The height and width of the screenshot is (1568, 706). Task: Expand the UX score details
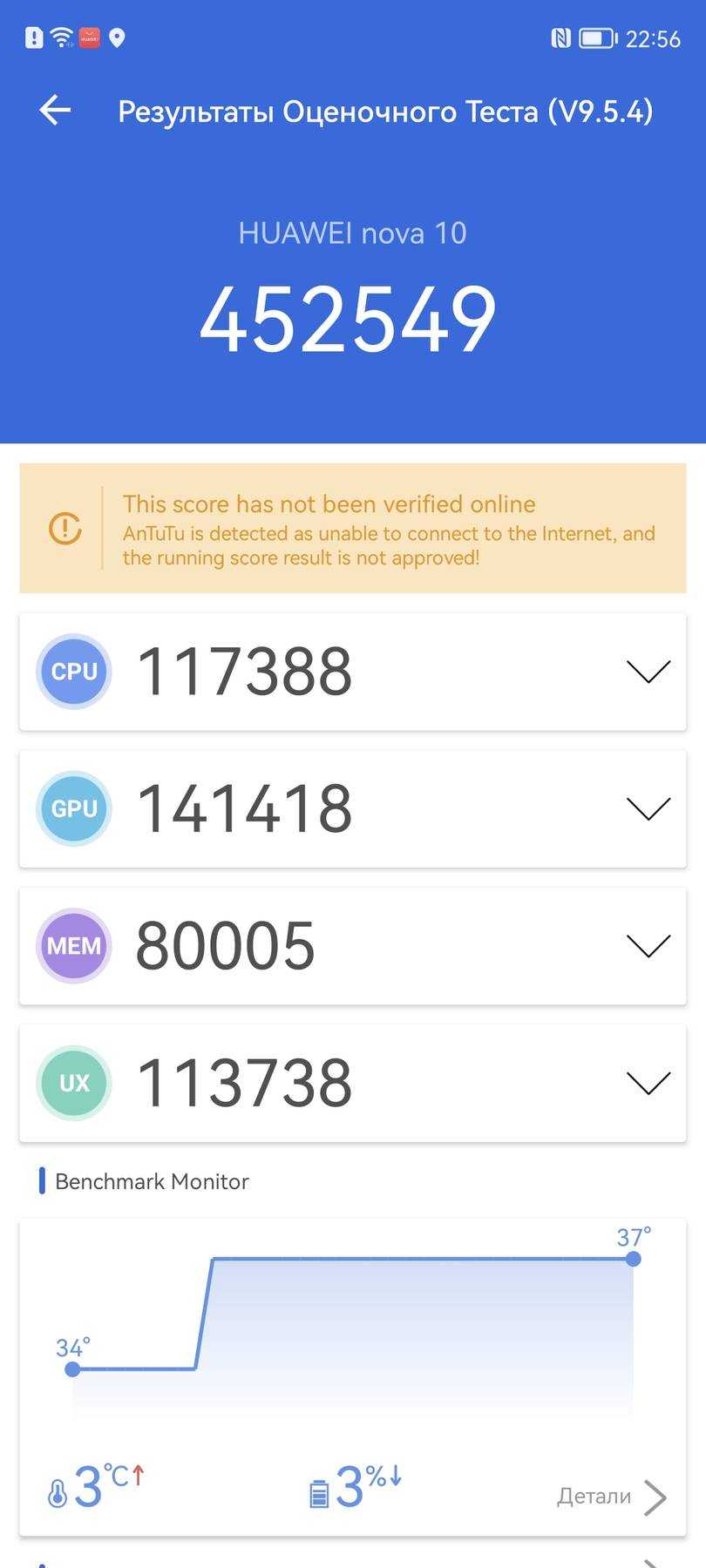tap(648, 1083)
